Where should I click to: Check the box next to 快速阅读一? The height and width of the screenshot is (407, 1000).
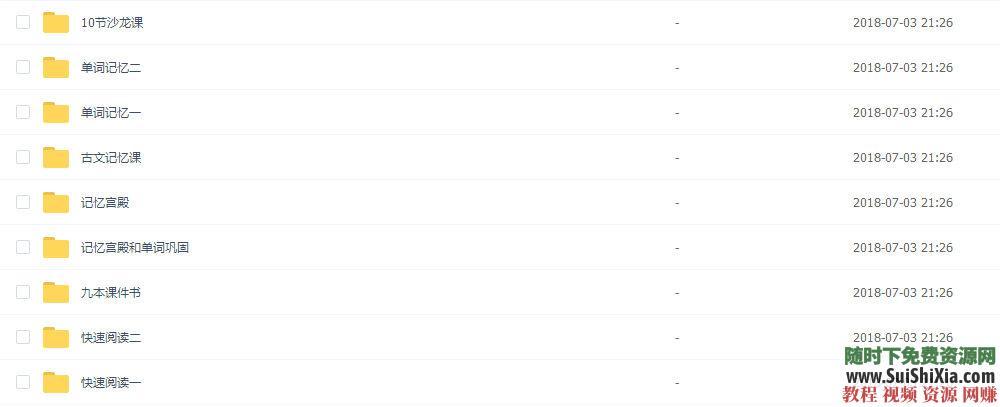coord(23,382)
